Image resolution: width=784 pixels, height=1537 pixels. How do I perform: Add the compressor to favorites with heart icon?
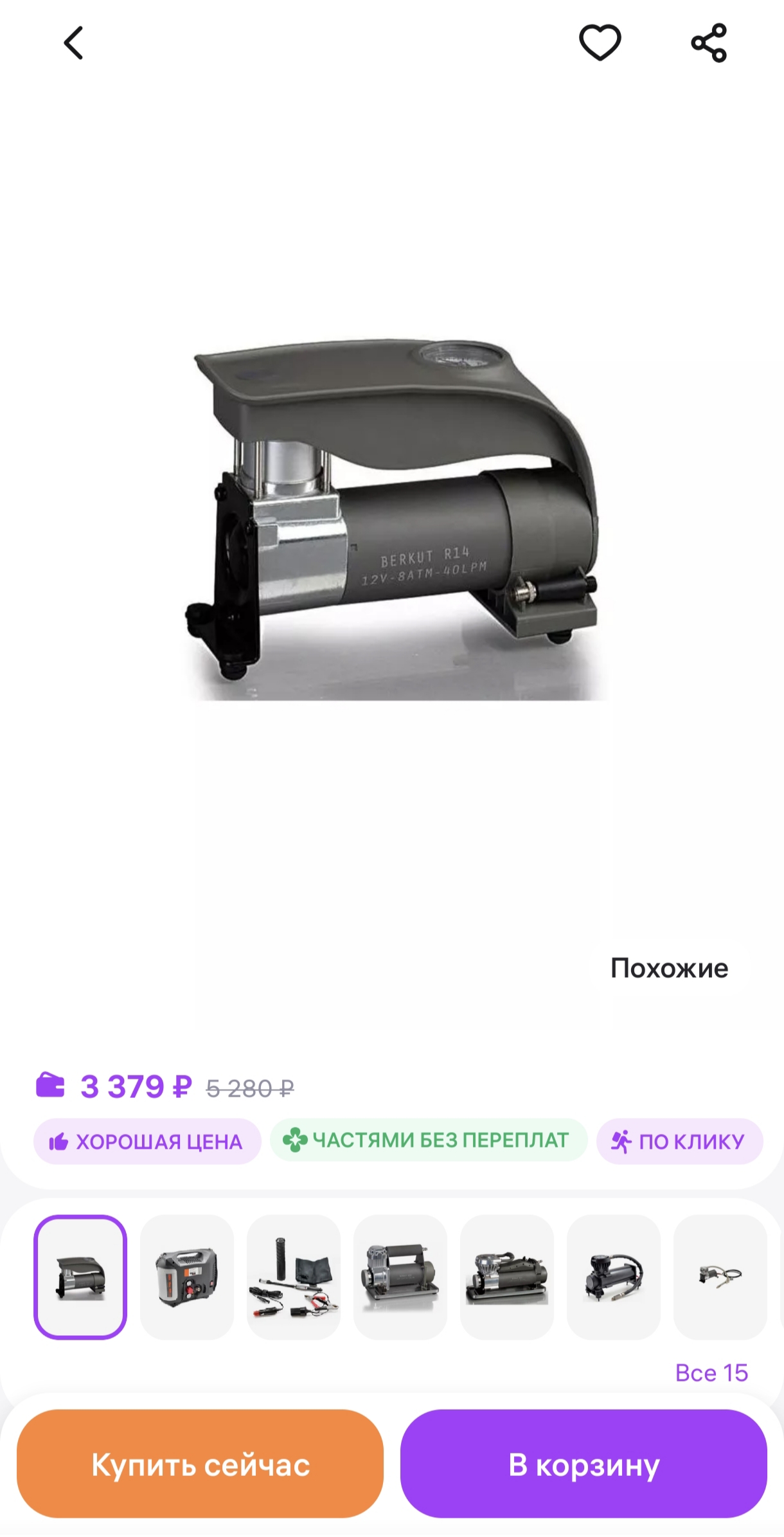(600, 41)
